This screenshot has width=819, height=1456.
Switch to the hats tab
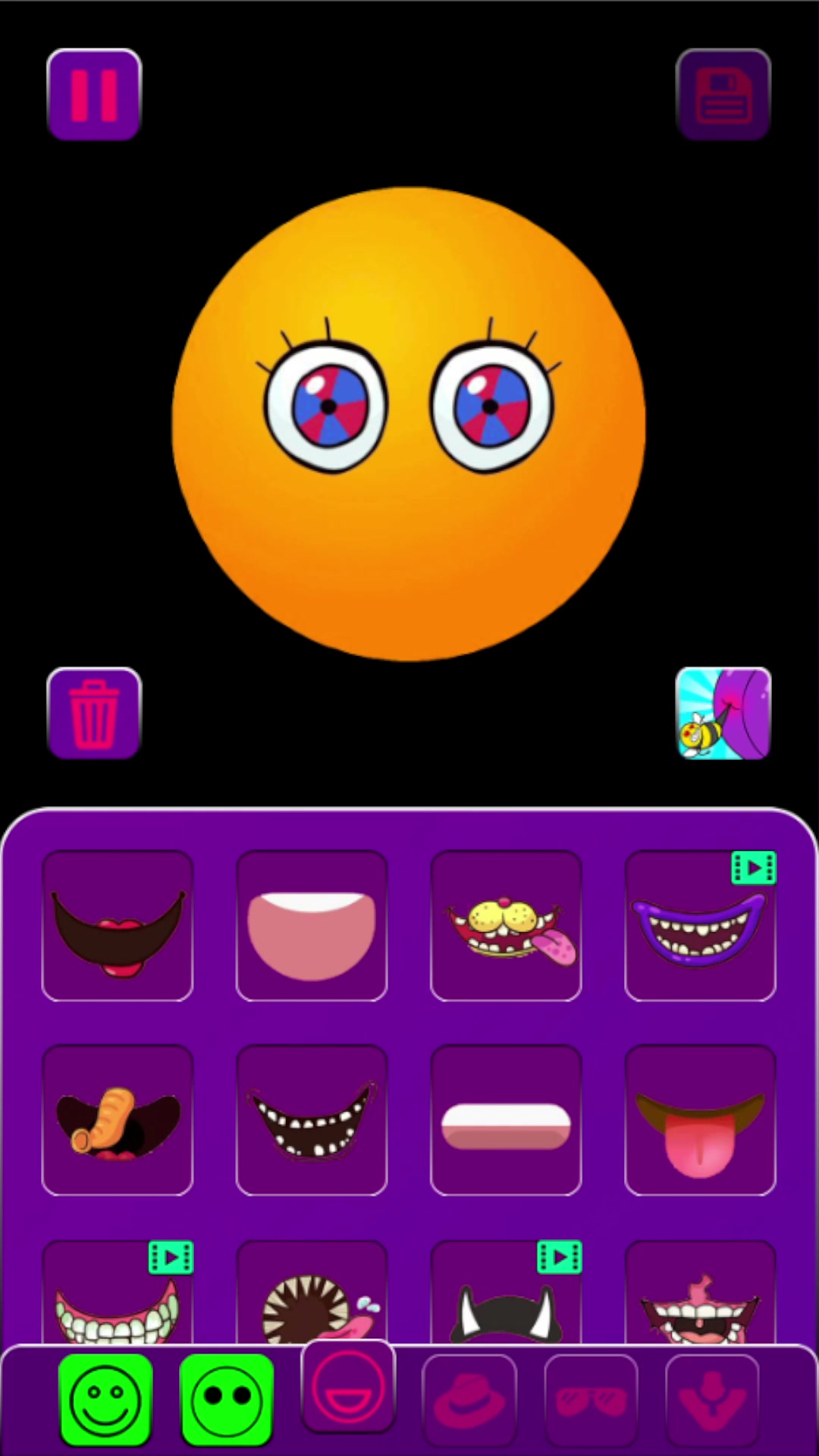(x=469, y=1399)
